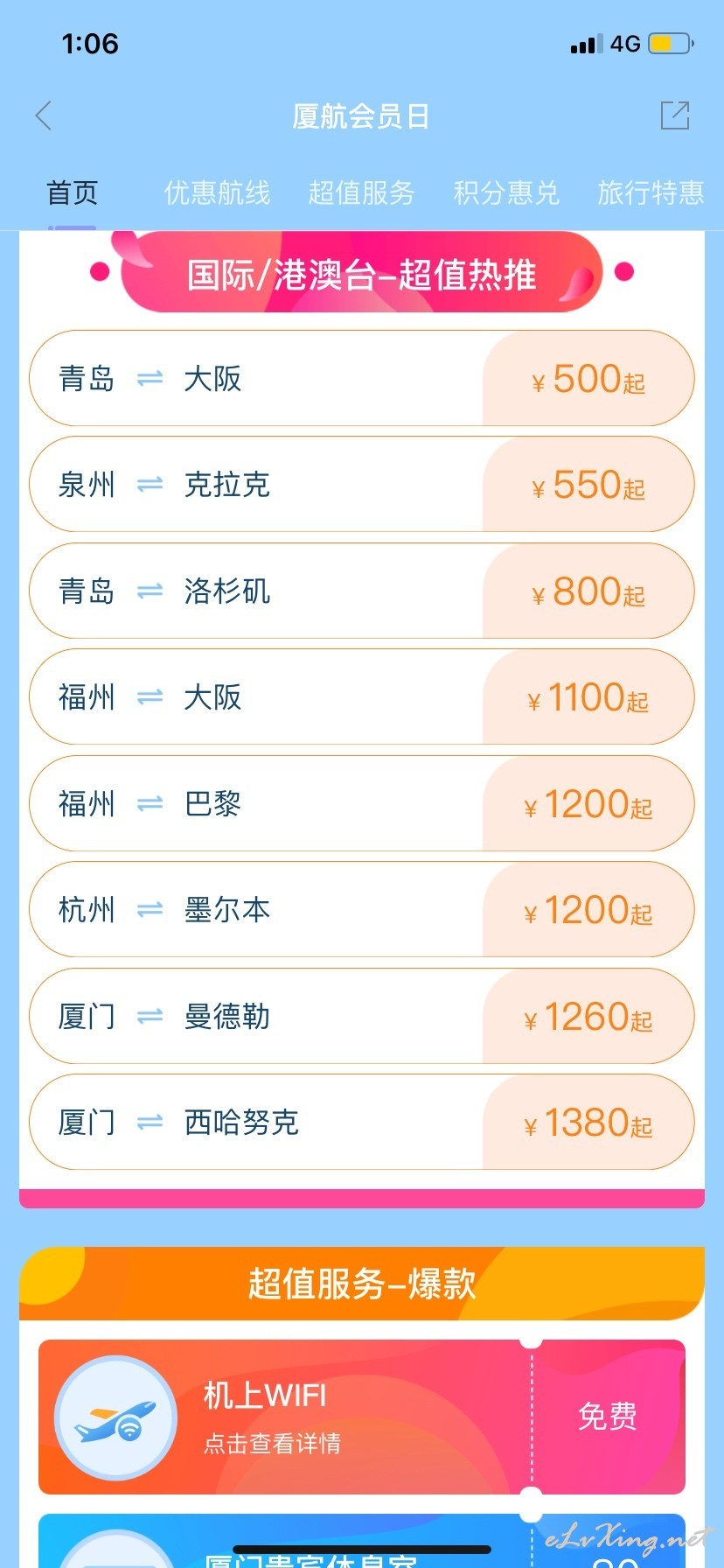
Task: Switch to the 旅行特惠 tab
Action: [x=651, y=192]
